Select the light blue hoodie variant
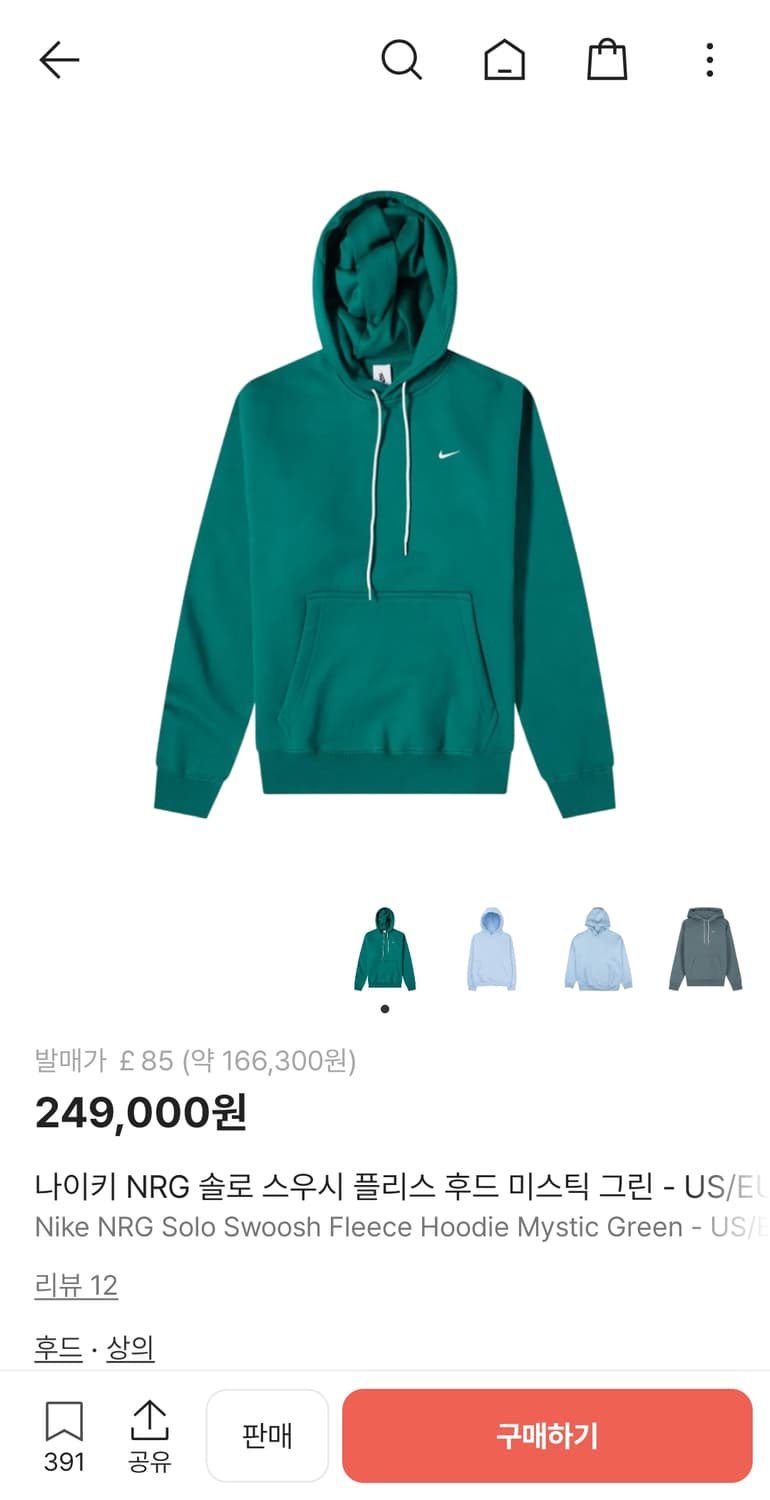 pos(492,948)
